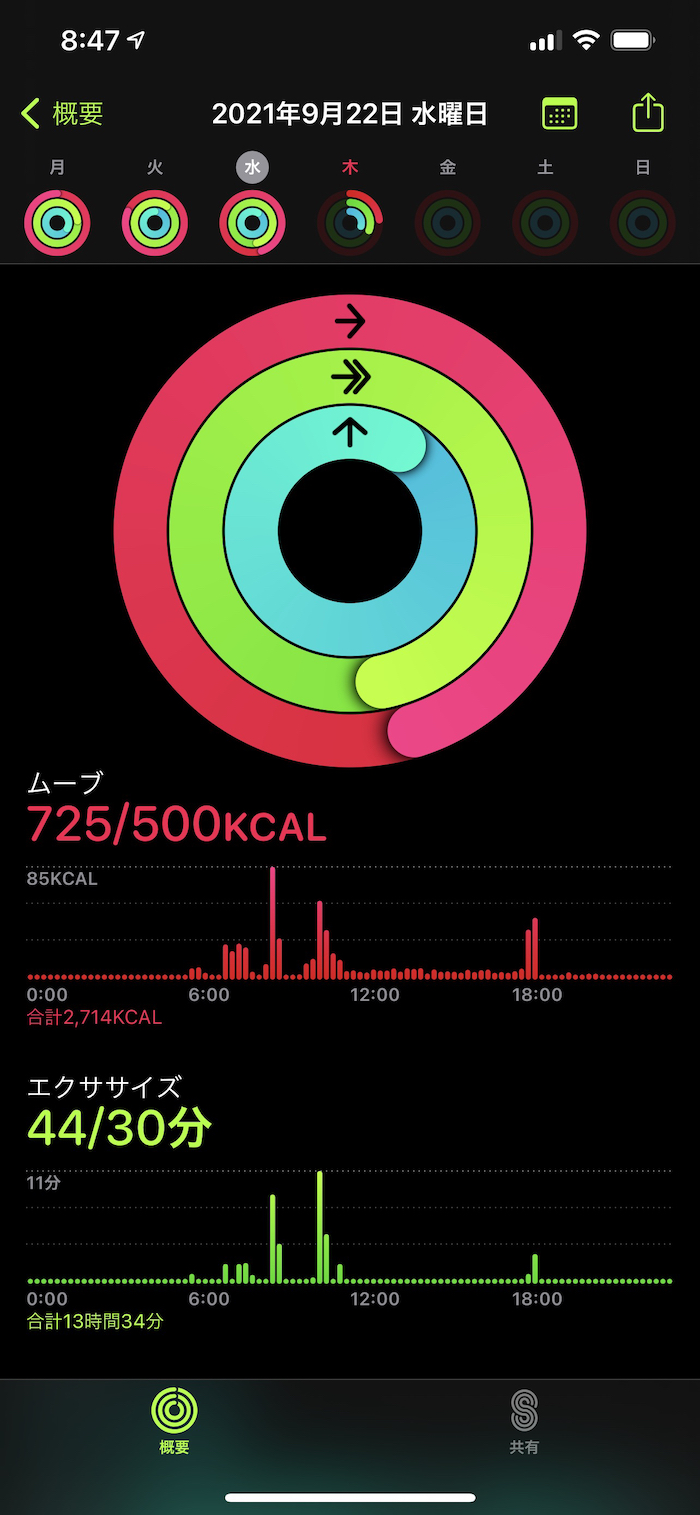
Task: Select Sunday (日) activity rings
Action: click(x=642, y=222)
